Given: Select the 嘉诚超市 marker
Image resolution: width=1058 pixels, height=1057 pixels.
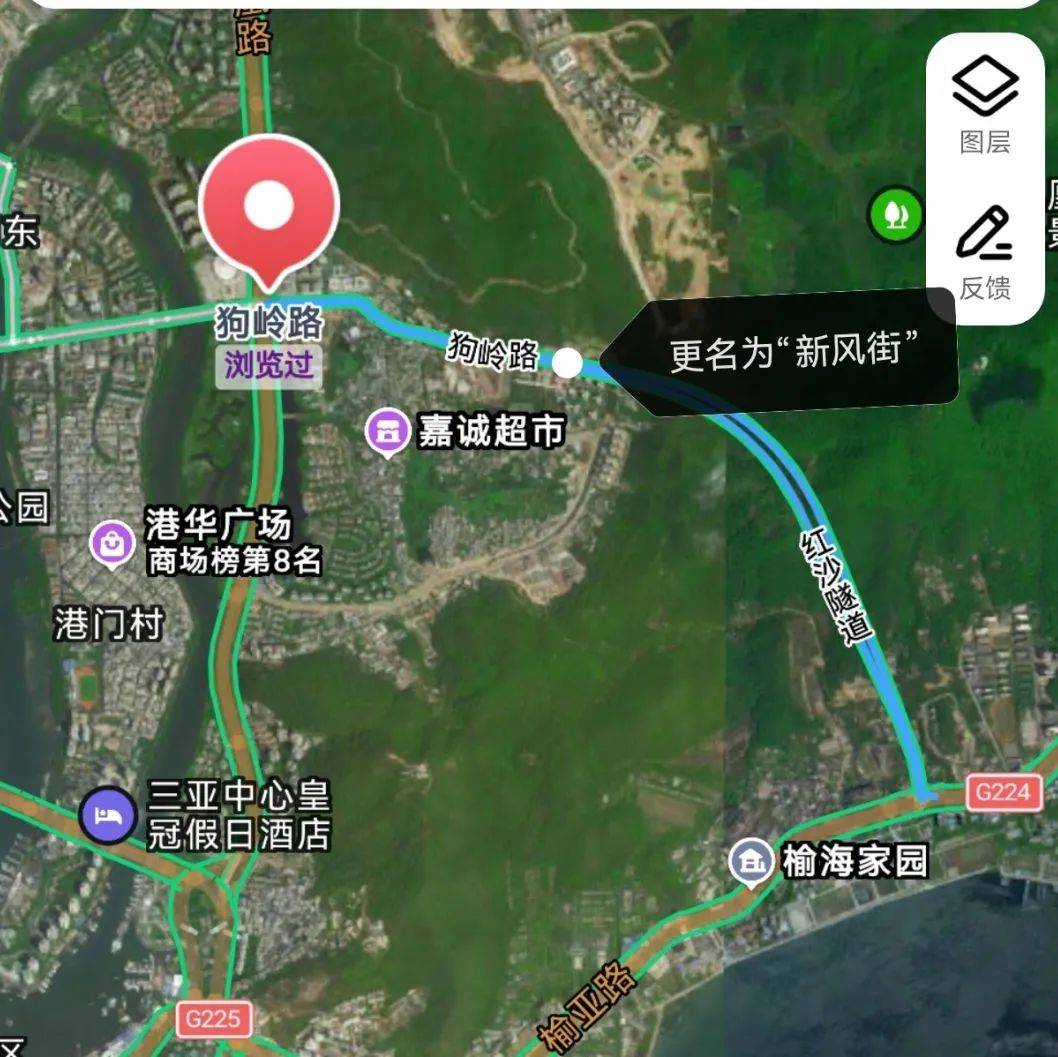Looking at the screenshot, I should click(388, 433).
